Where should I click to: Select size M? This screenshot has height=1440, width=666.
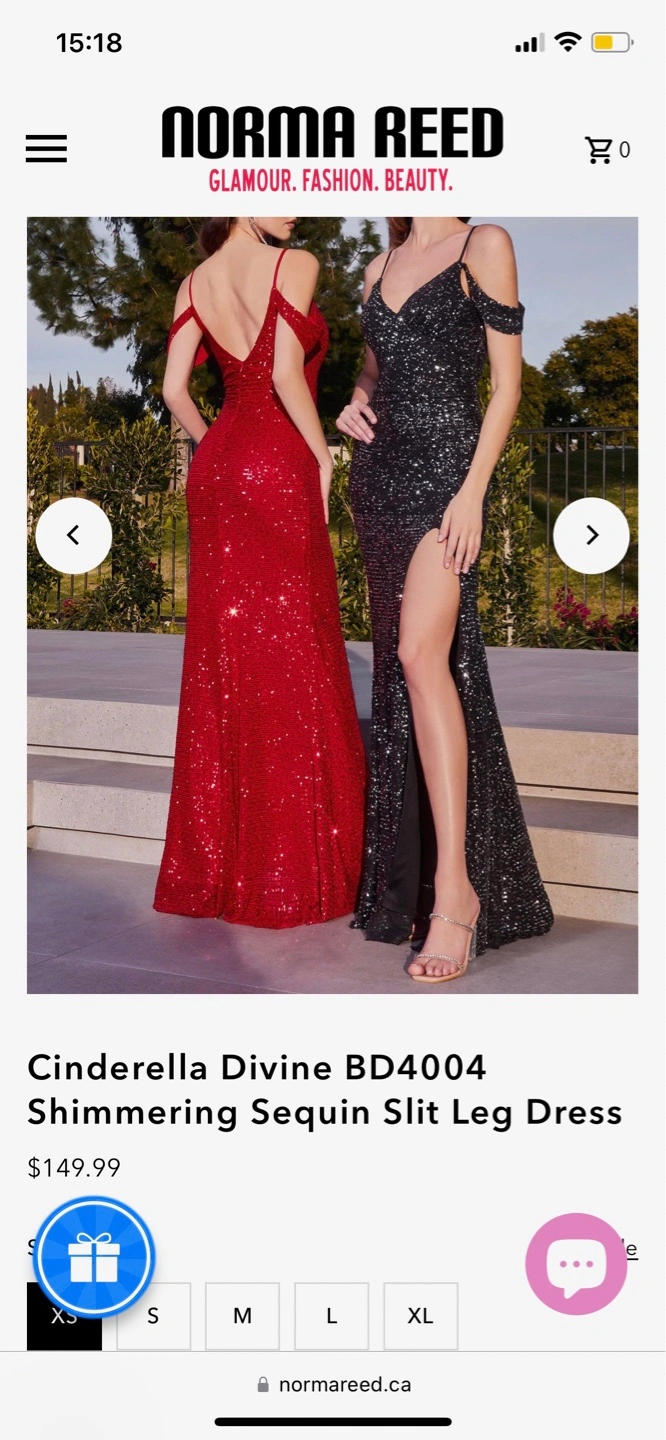pos(242,1316)
